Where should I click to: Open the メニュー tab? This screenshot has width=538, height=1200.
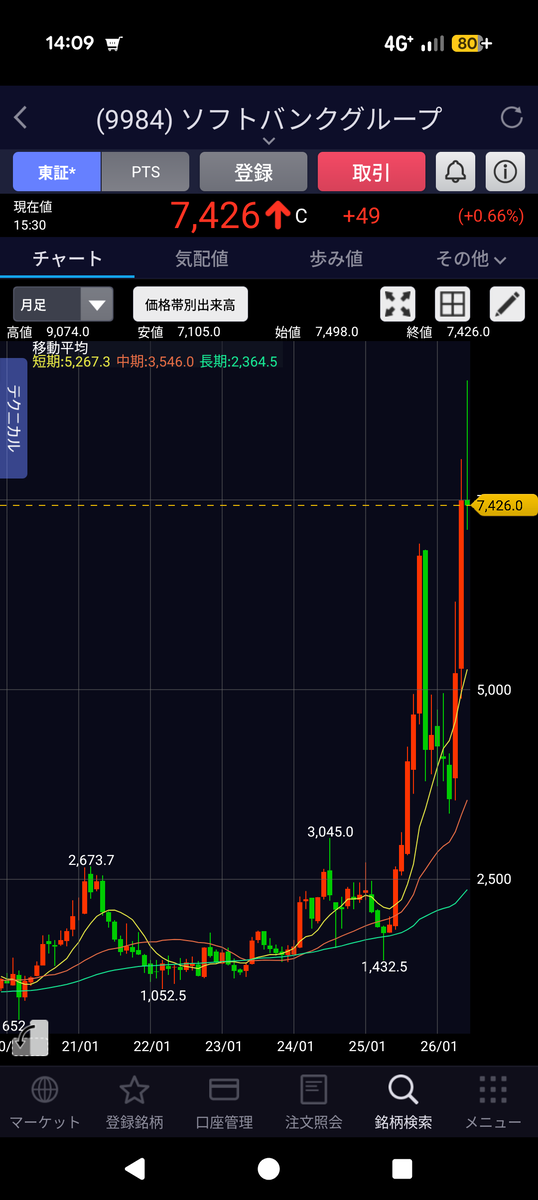point(493,1102)
